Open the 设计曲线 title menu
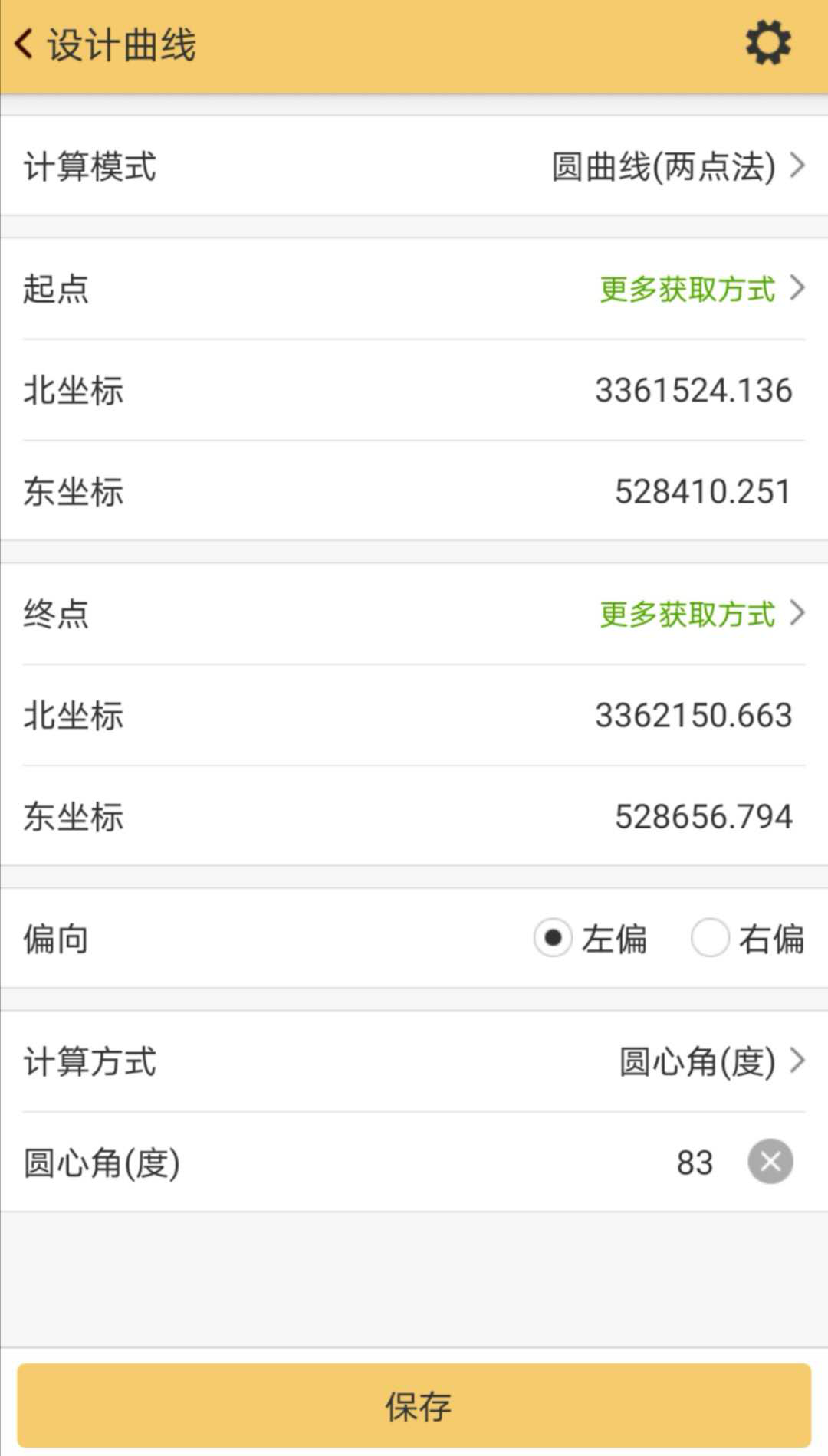 (123, 44)
